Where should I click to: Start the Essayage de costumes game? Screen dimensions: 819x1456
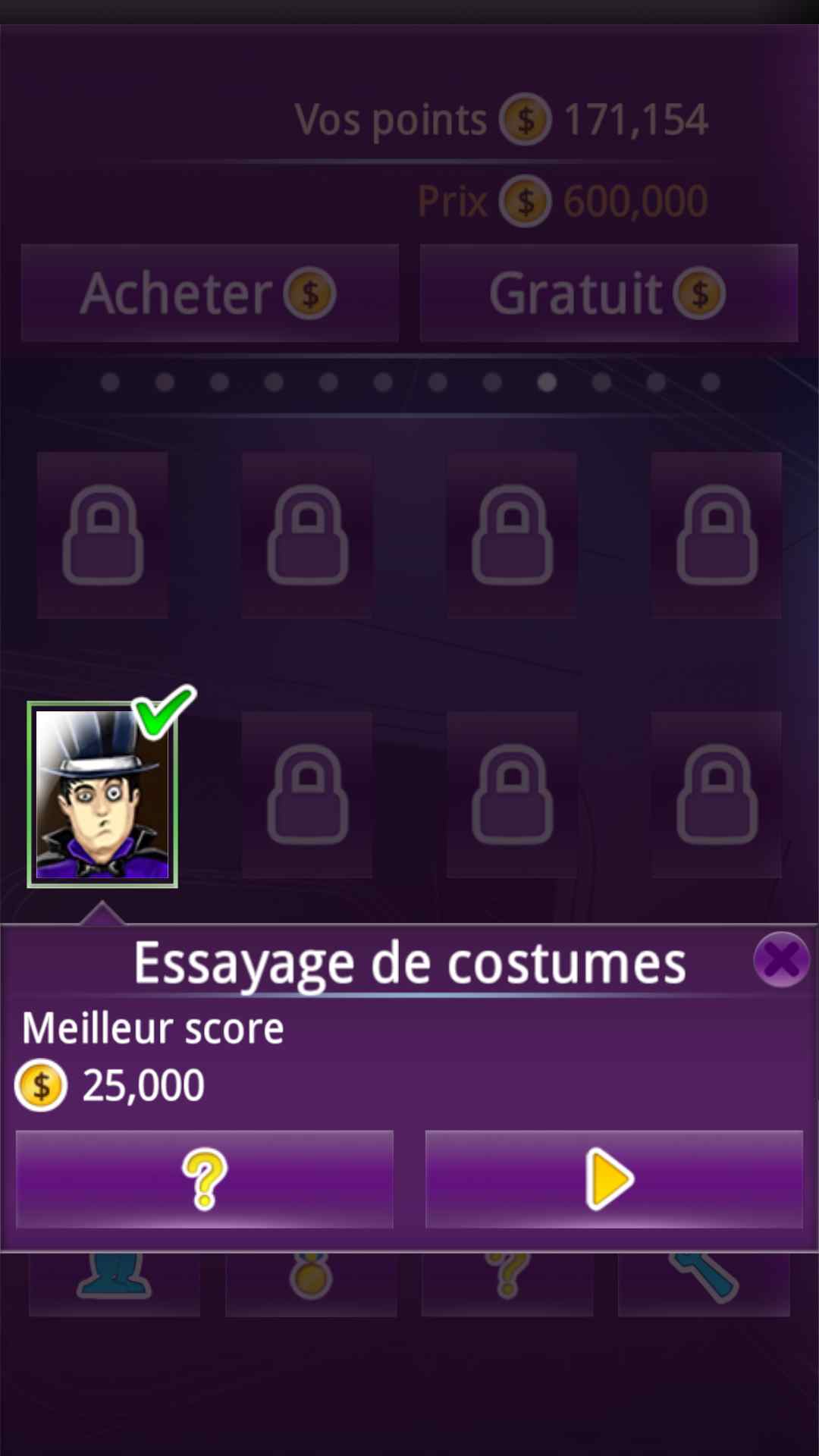tap(613, 1179)
